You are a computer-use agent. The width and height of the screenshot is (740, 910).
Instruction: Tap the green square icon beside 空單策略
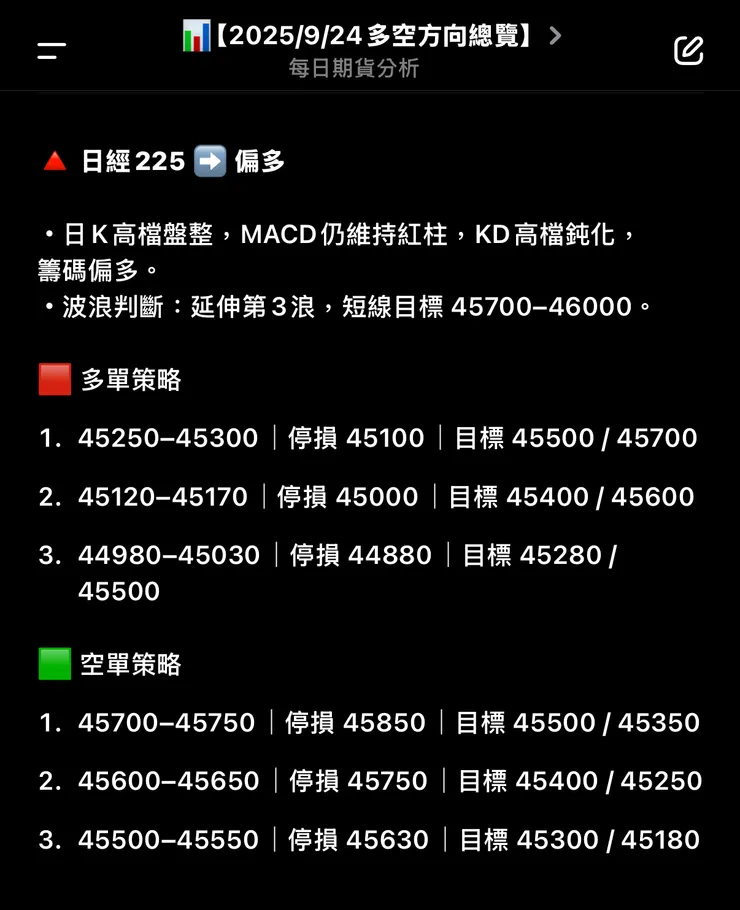pos(55,662)
